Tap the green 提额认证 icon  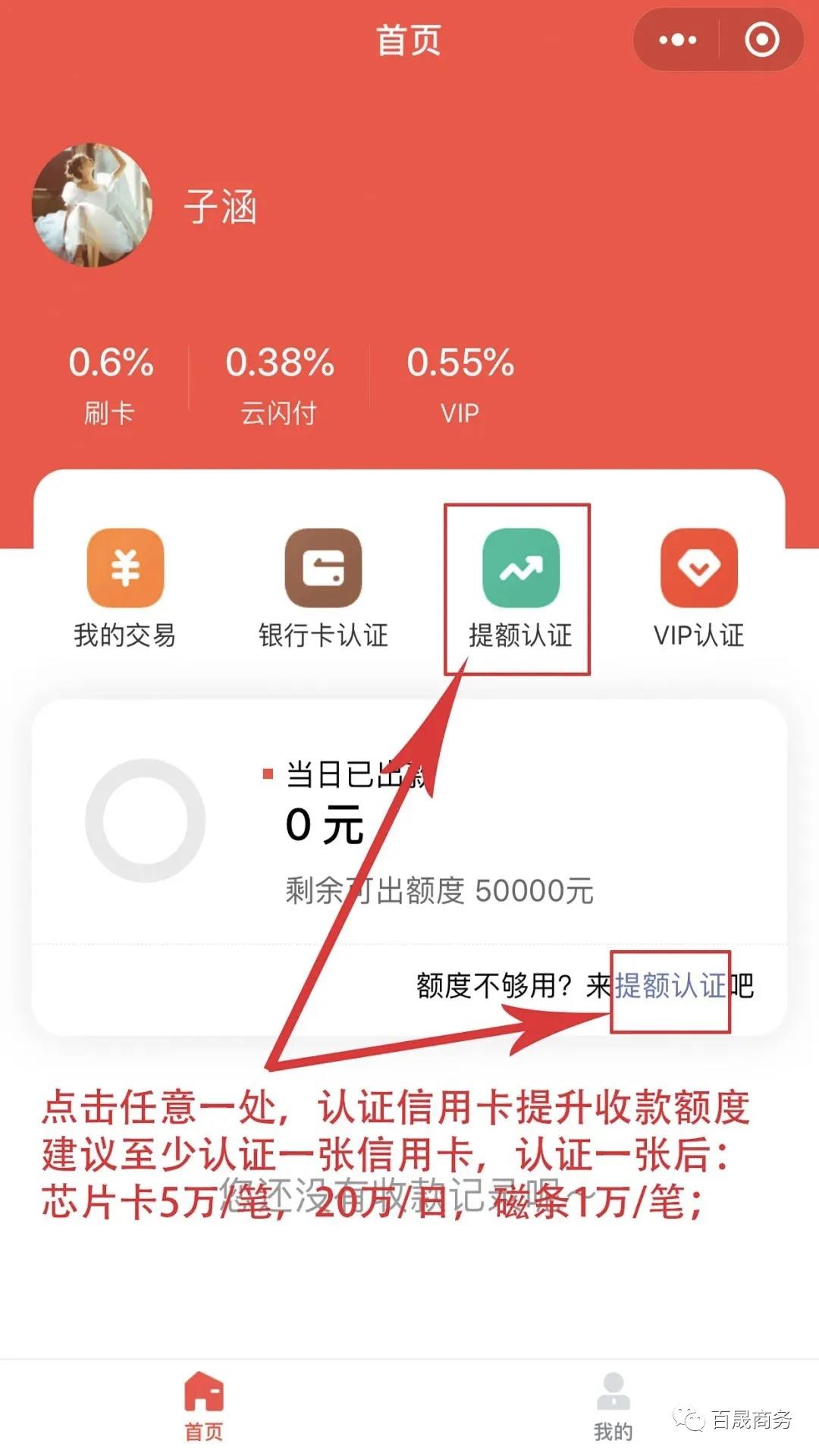pyautogui.click(x=521, y=569)
